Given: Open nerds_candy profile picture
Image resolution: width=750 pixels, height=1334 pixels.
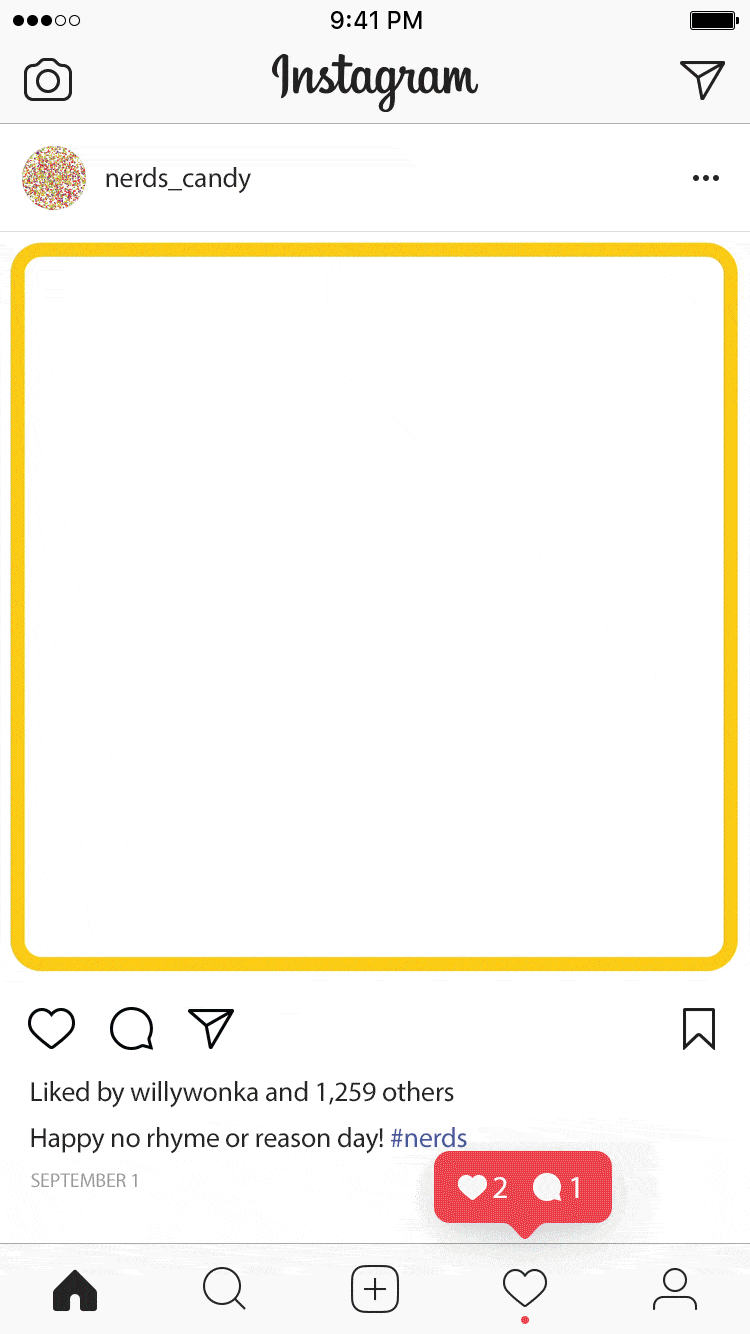Looking at the screenshot, I should click(54, 178).
